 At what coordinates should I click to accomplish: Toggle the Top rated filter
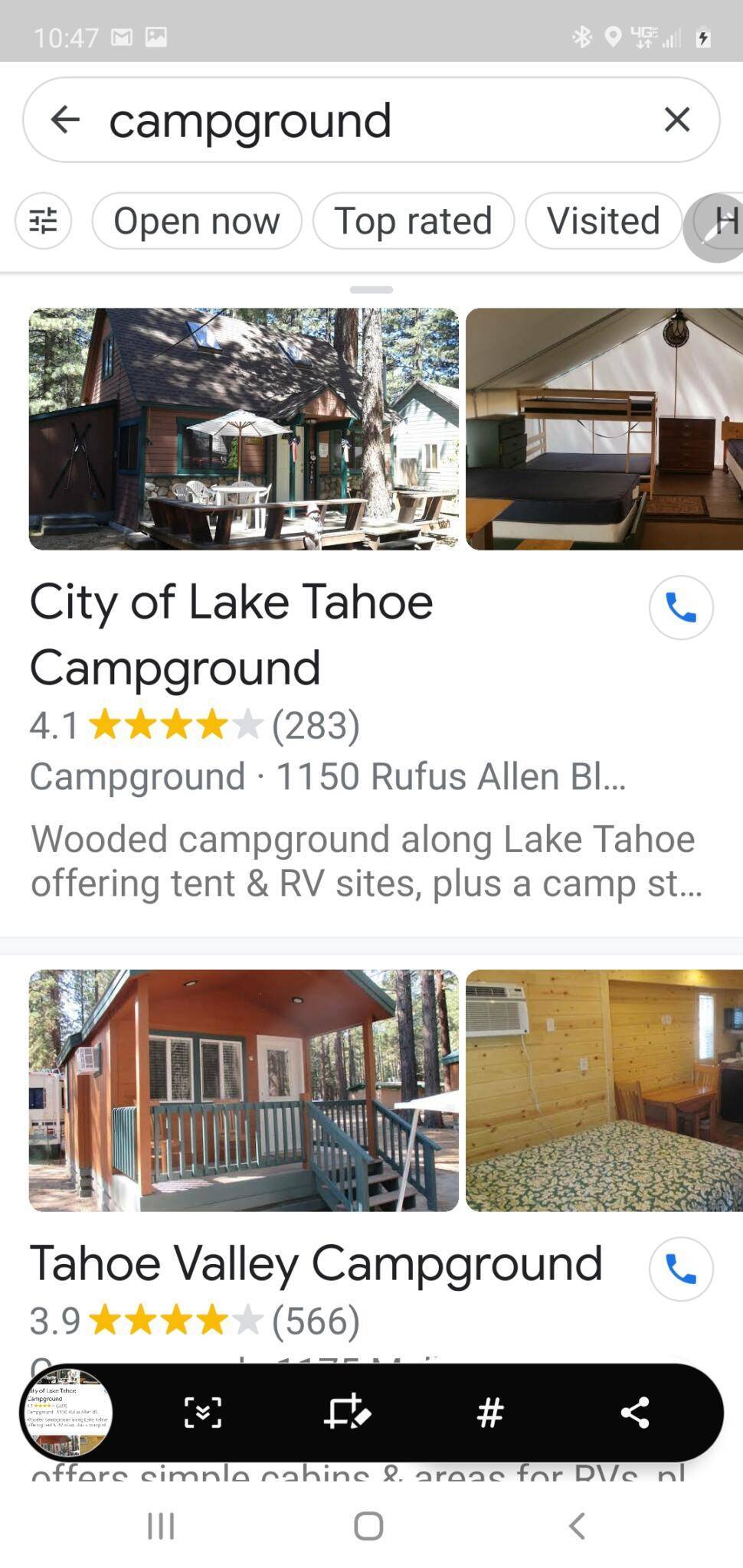(x=414, y=220)
